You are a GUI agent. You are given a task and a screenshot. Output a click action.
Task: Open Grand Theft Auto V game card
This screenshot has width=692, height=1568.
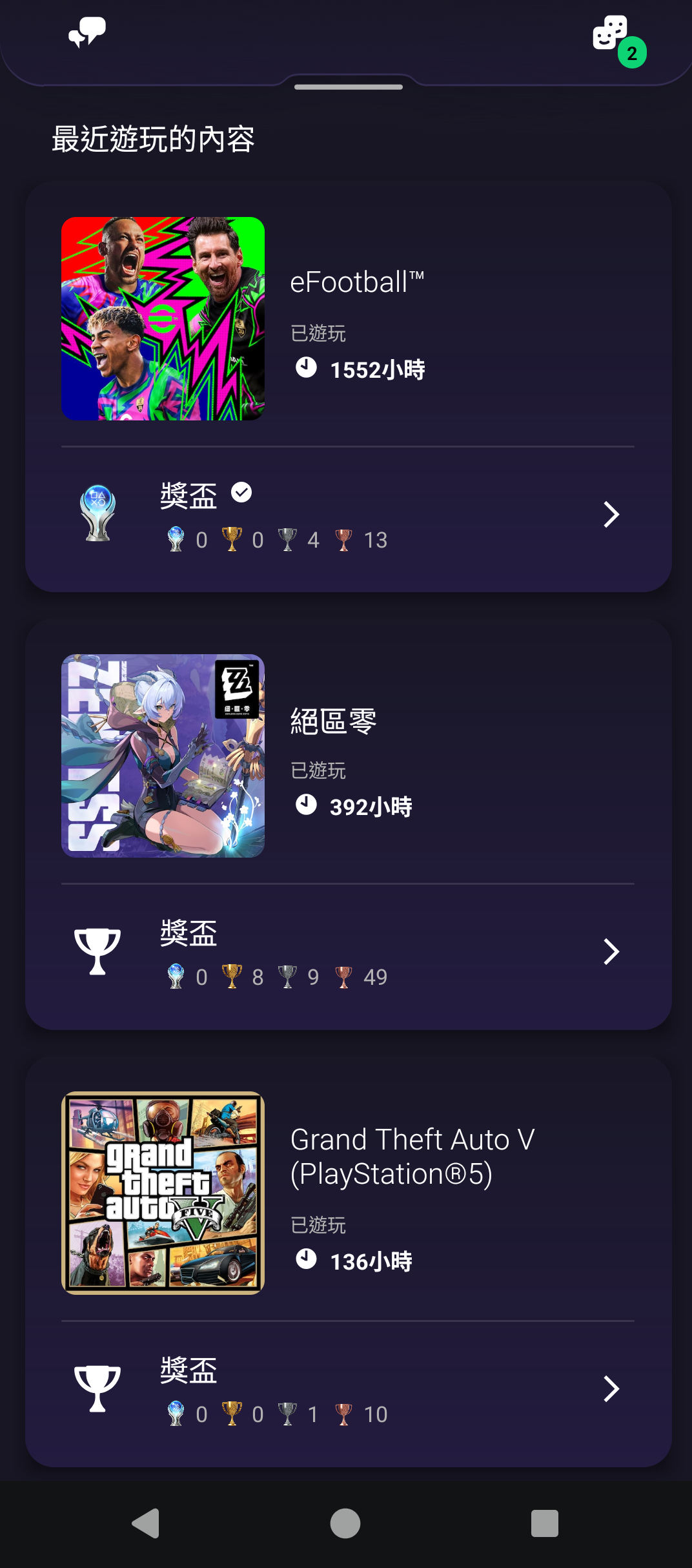point(349,1193)
